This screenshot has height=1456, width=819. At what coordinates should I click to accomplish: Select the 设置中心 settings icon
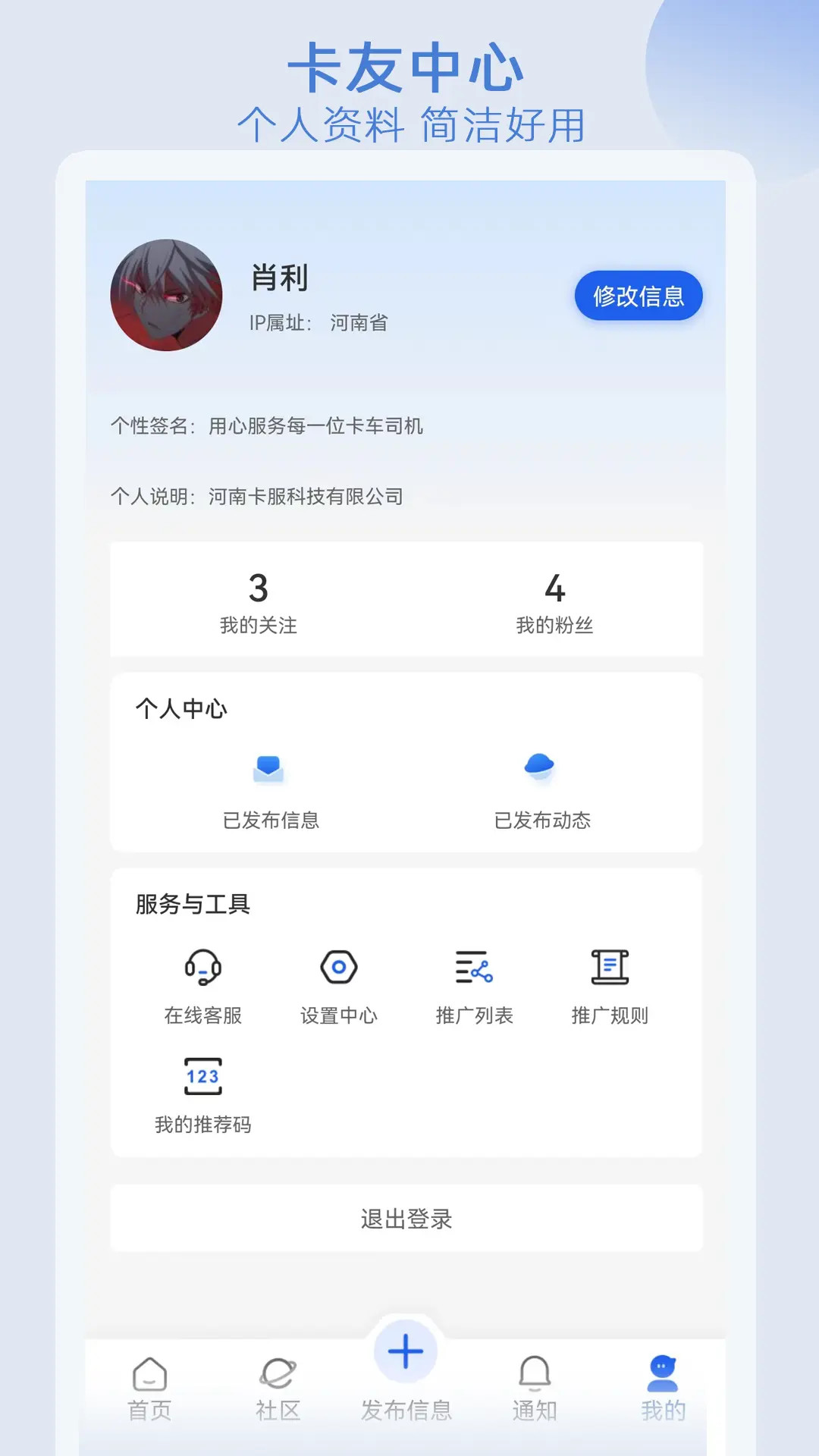340,968
